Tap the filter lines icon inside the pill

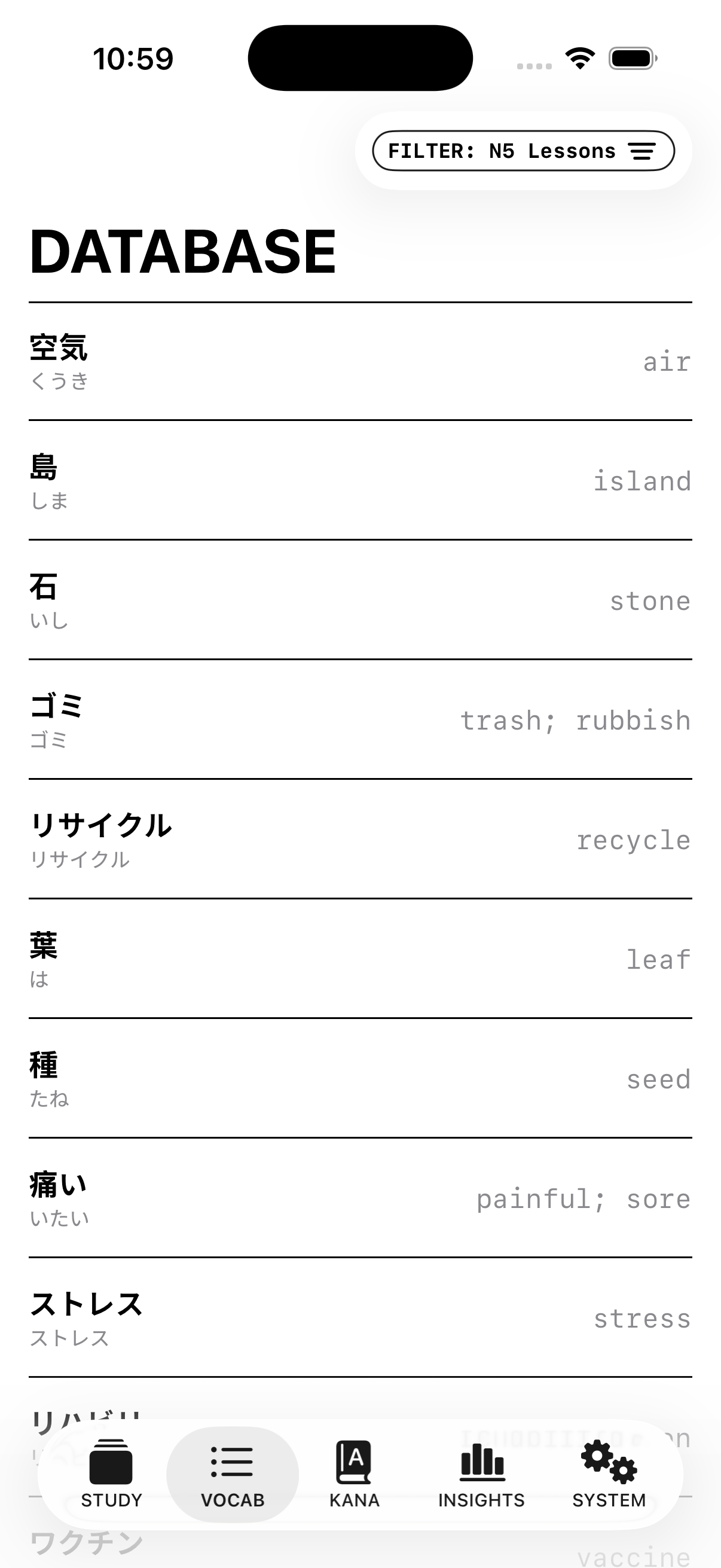(x=643, y=151)
